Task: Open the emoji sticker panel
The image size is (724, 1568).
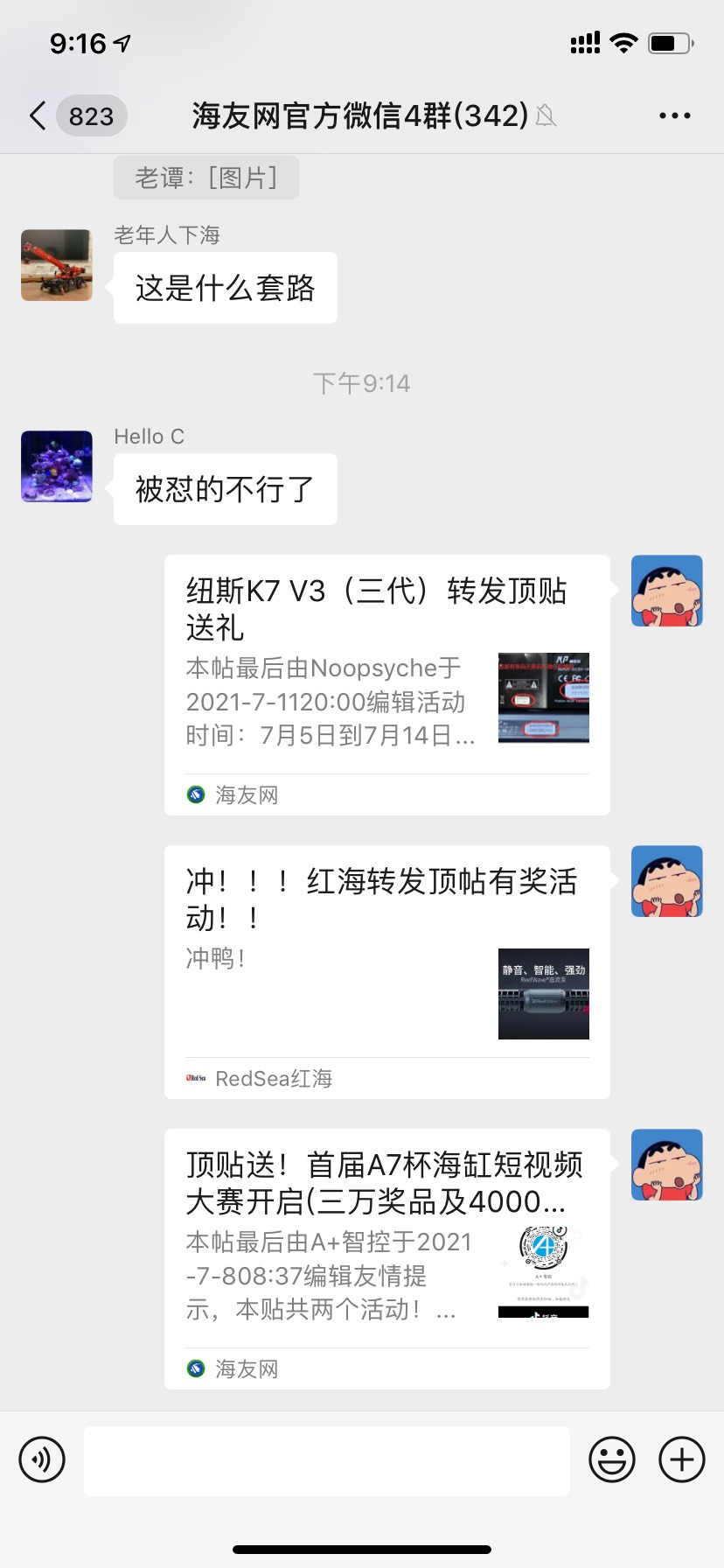Action: pos(612,1459)
